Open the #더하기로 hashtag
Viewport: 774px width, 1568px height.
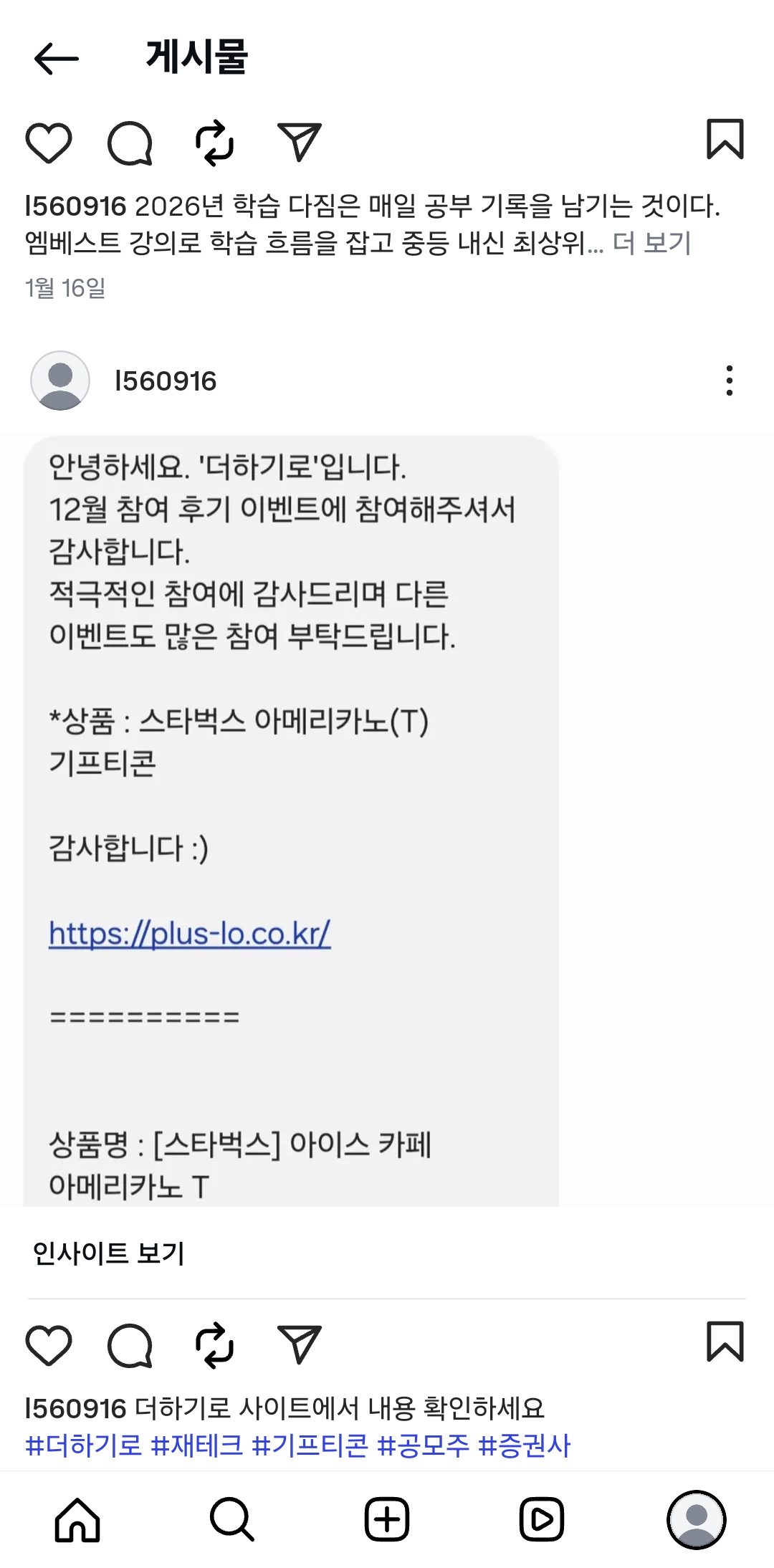click(84, 1445)
